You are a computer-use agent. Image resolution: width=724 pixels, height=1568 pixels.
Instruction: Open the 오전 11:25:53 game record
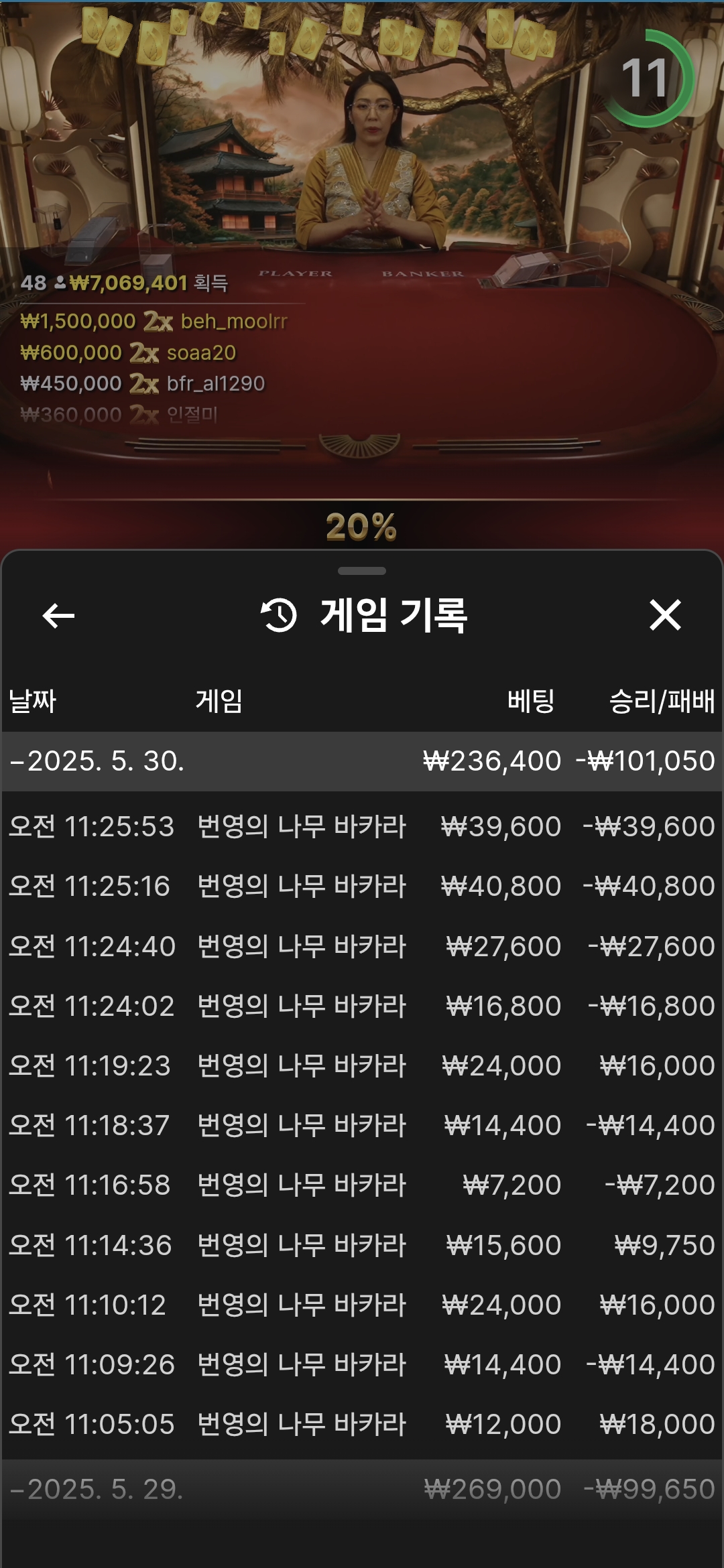[362, 826]
